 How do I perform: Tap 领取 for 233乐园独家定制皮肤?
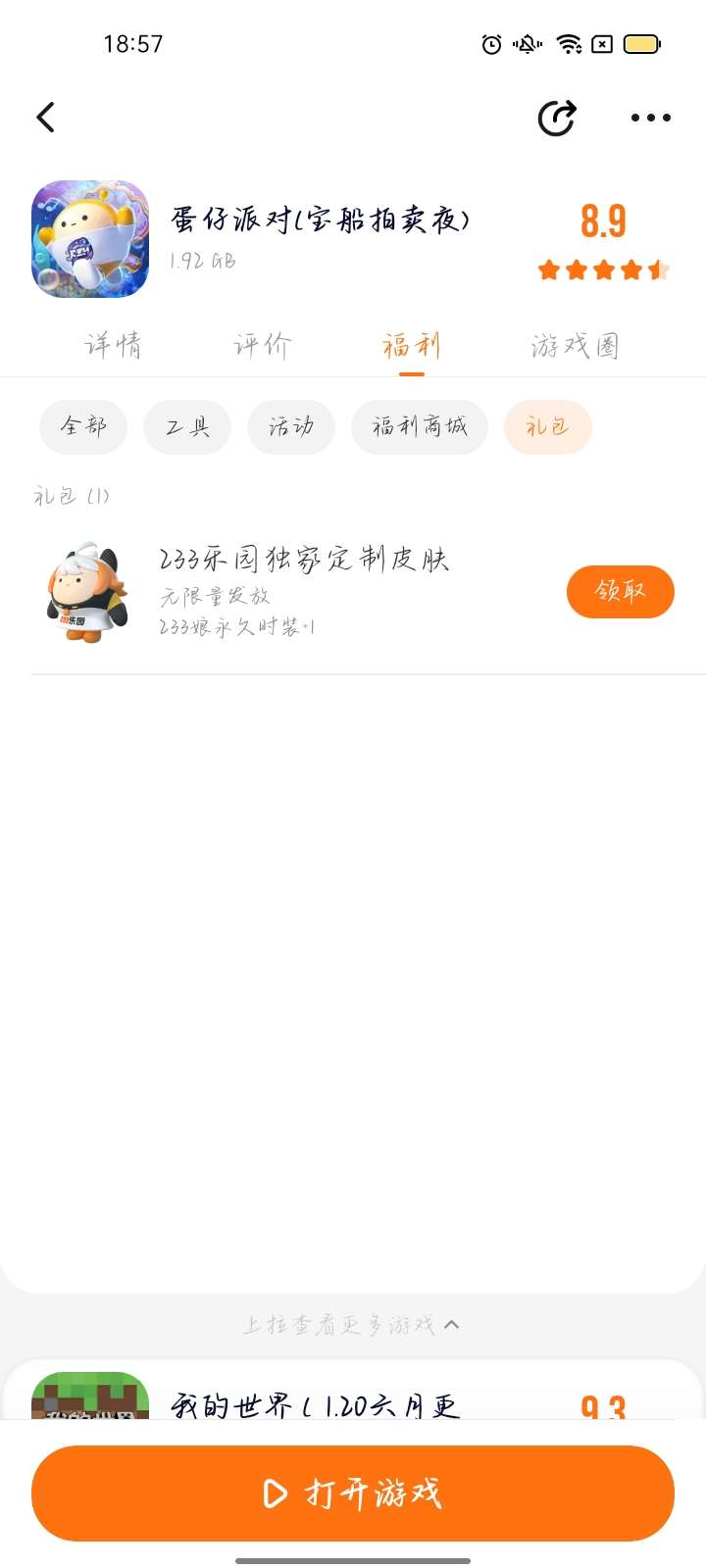[620, 591]
